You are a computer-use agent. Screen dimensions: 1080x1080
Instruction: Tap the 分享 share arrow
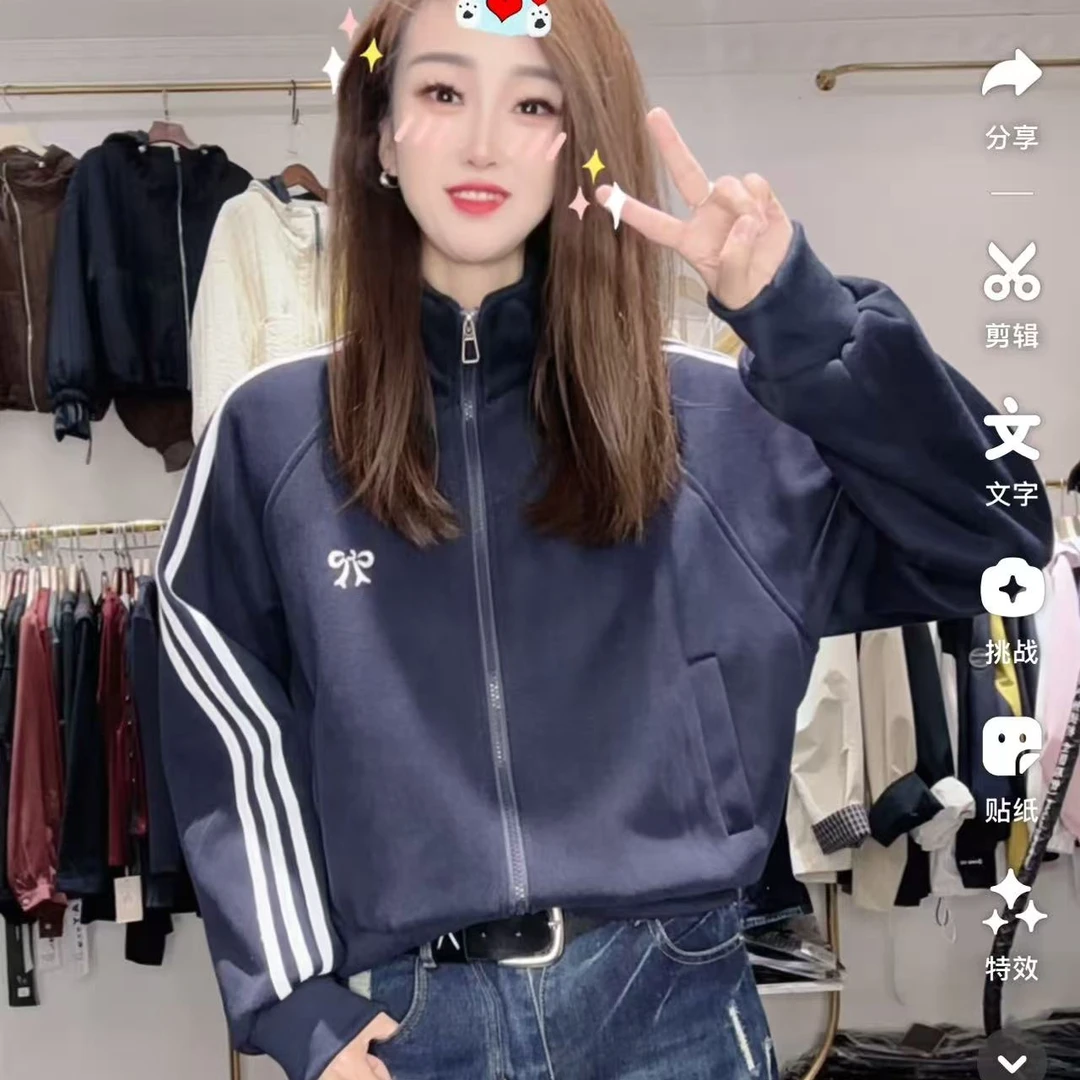tap(1012, 78)
